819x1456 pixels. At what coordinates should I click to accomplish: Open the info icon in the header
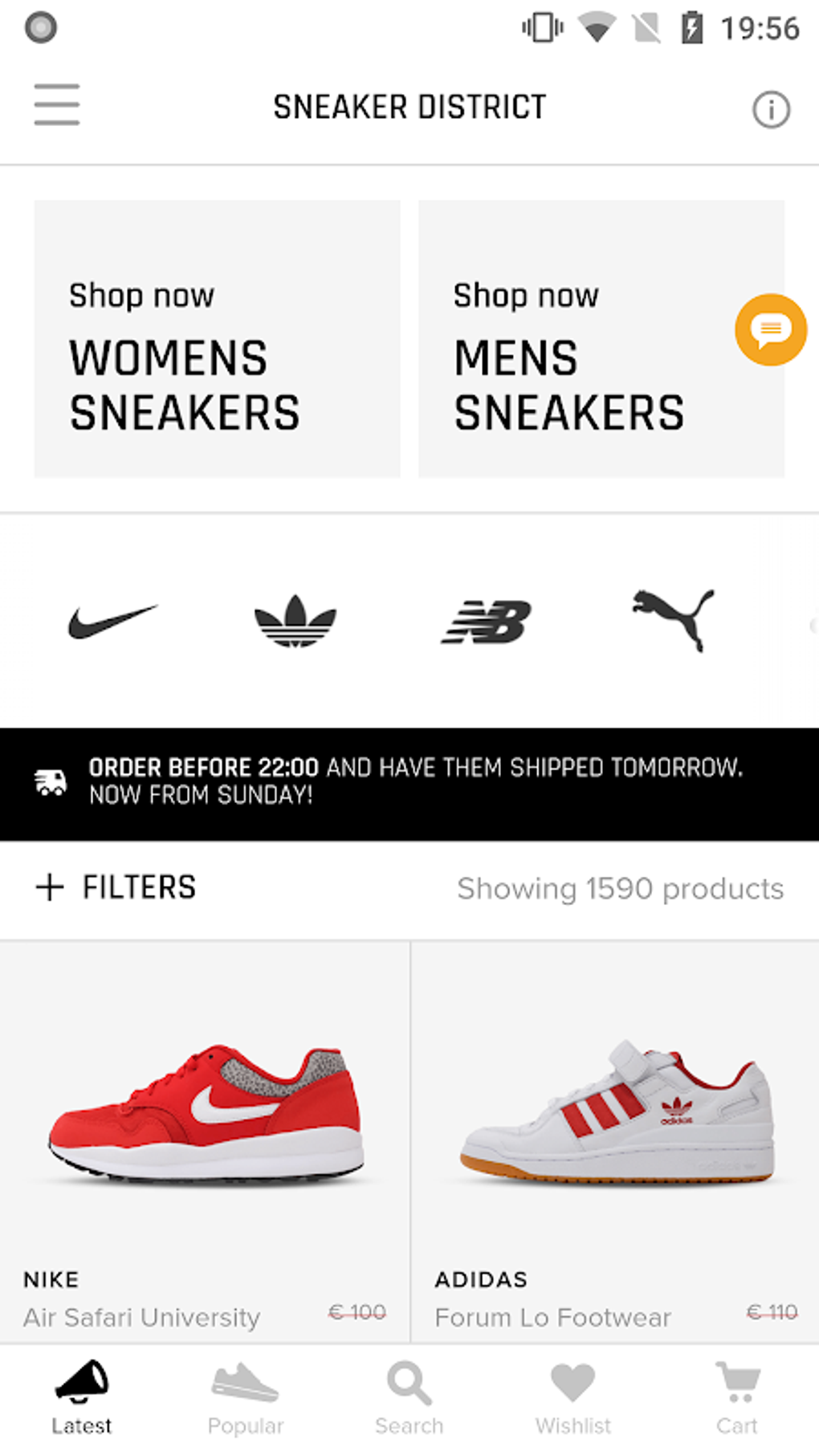pyautogui.click(x=771, y=109)
